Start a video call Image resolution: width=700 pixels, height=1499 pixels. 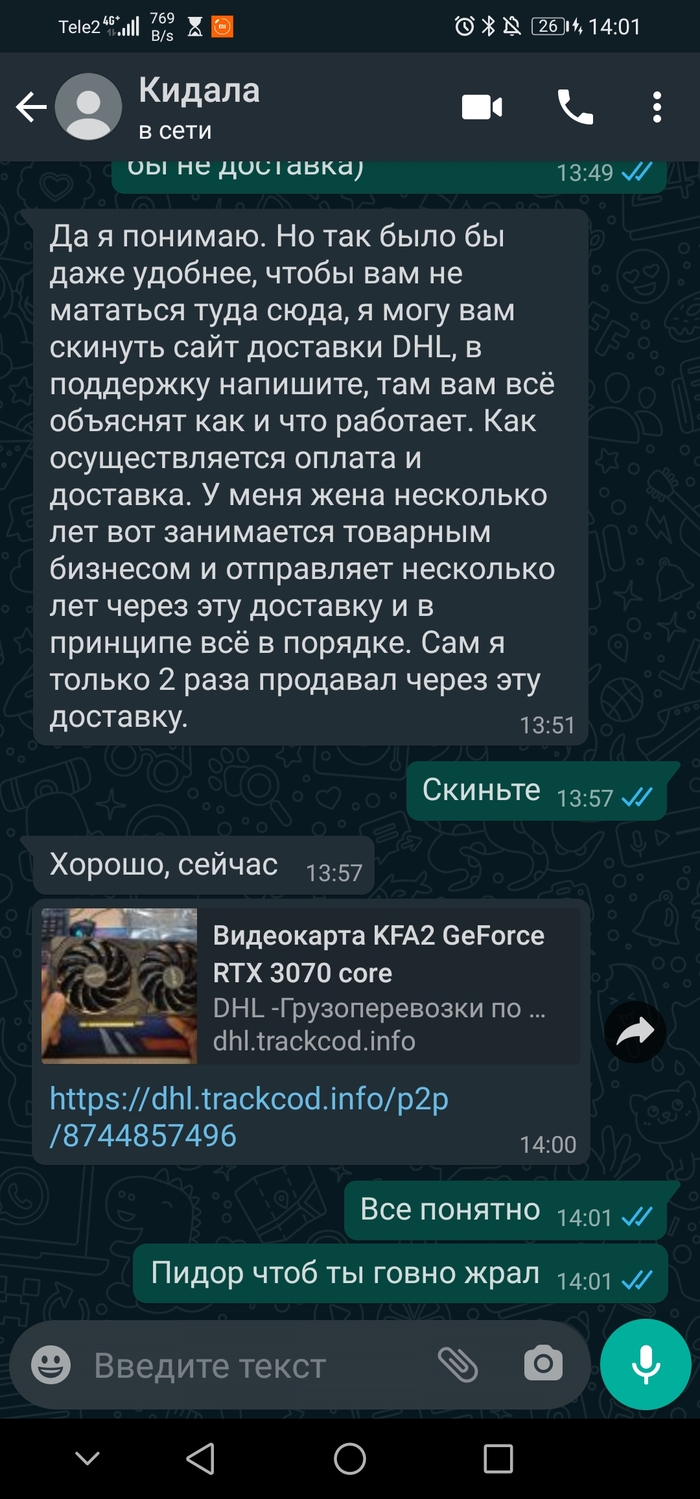click(481, 107)
